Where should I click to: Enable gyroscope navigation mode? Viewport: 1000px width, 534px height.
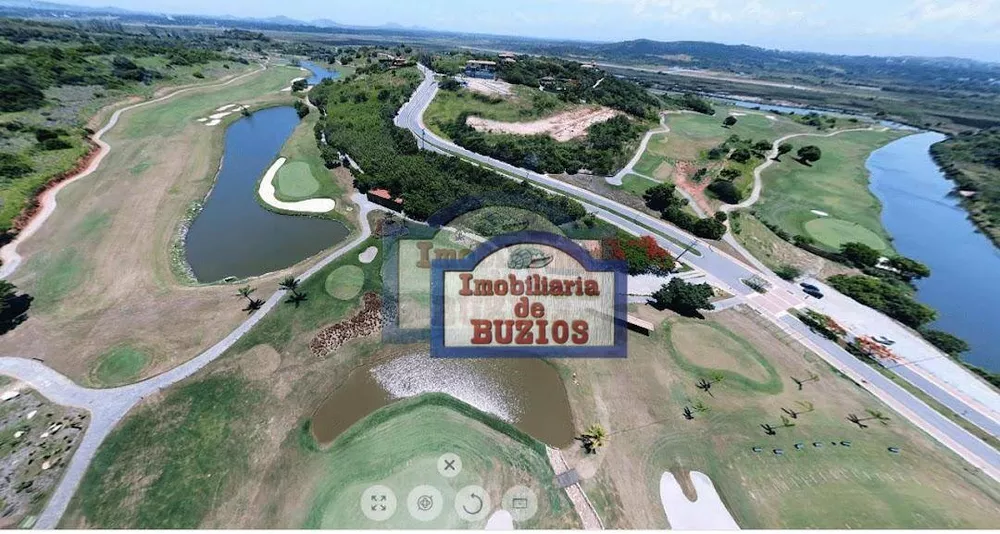(425, 502)
